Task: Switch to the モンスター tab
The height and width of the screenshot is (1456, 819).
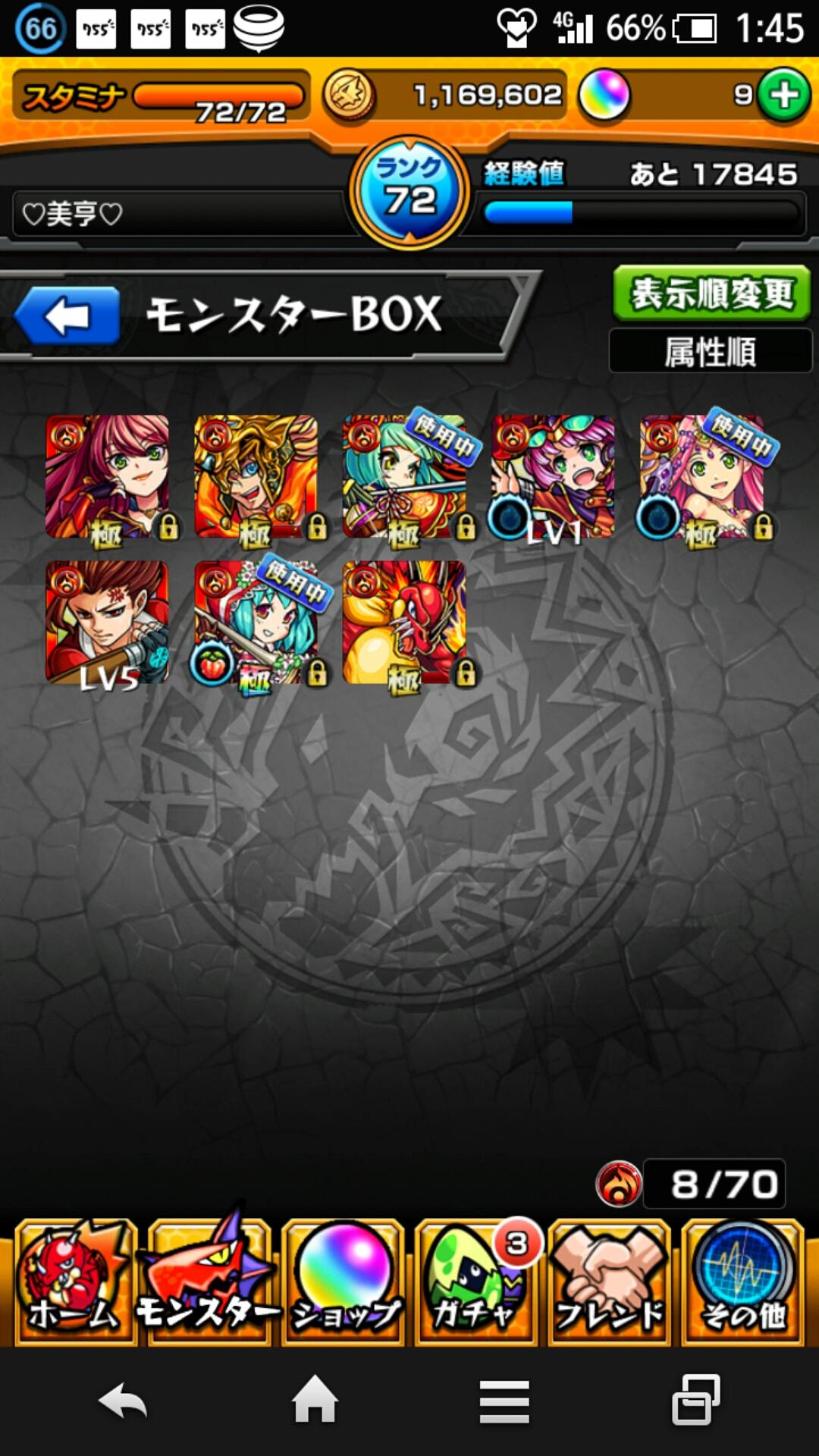Action: pos(209,1282)
